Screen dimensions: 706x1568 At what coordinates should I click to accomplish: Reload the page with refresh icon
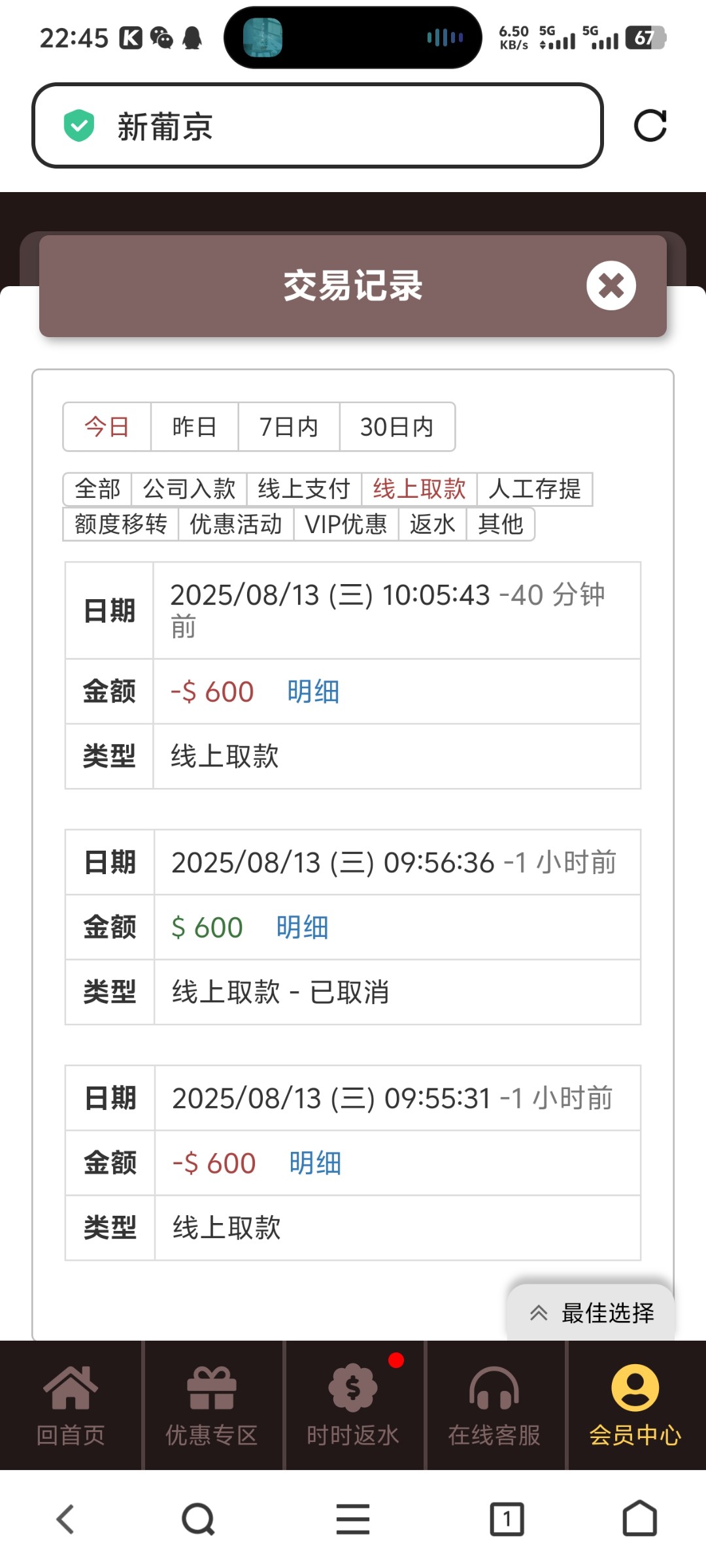[650, 125]
